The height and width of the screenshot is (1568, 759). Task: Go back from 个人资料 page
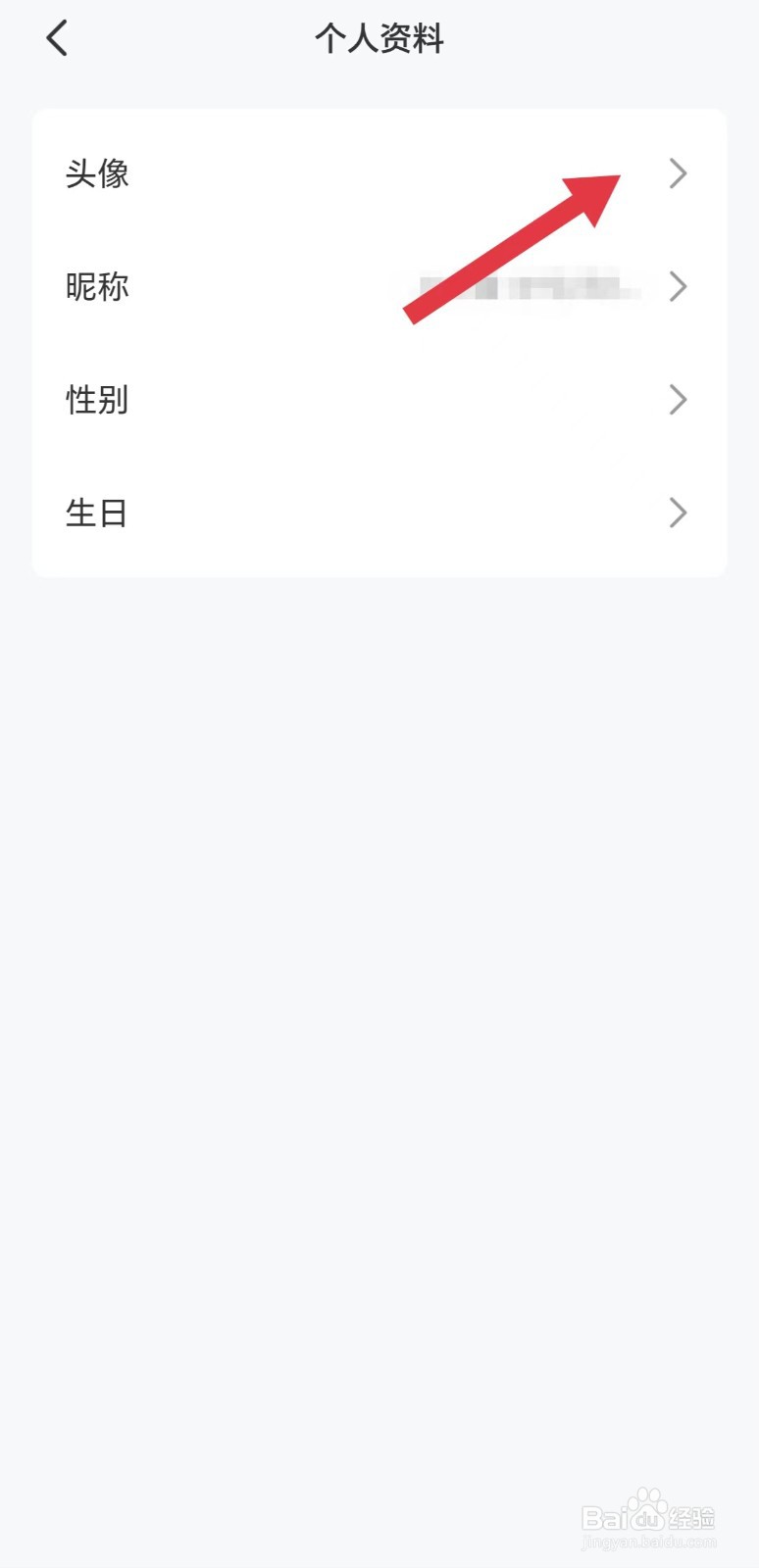[57, 39]
